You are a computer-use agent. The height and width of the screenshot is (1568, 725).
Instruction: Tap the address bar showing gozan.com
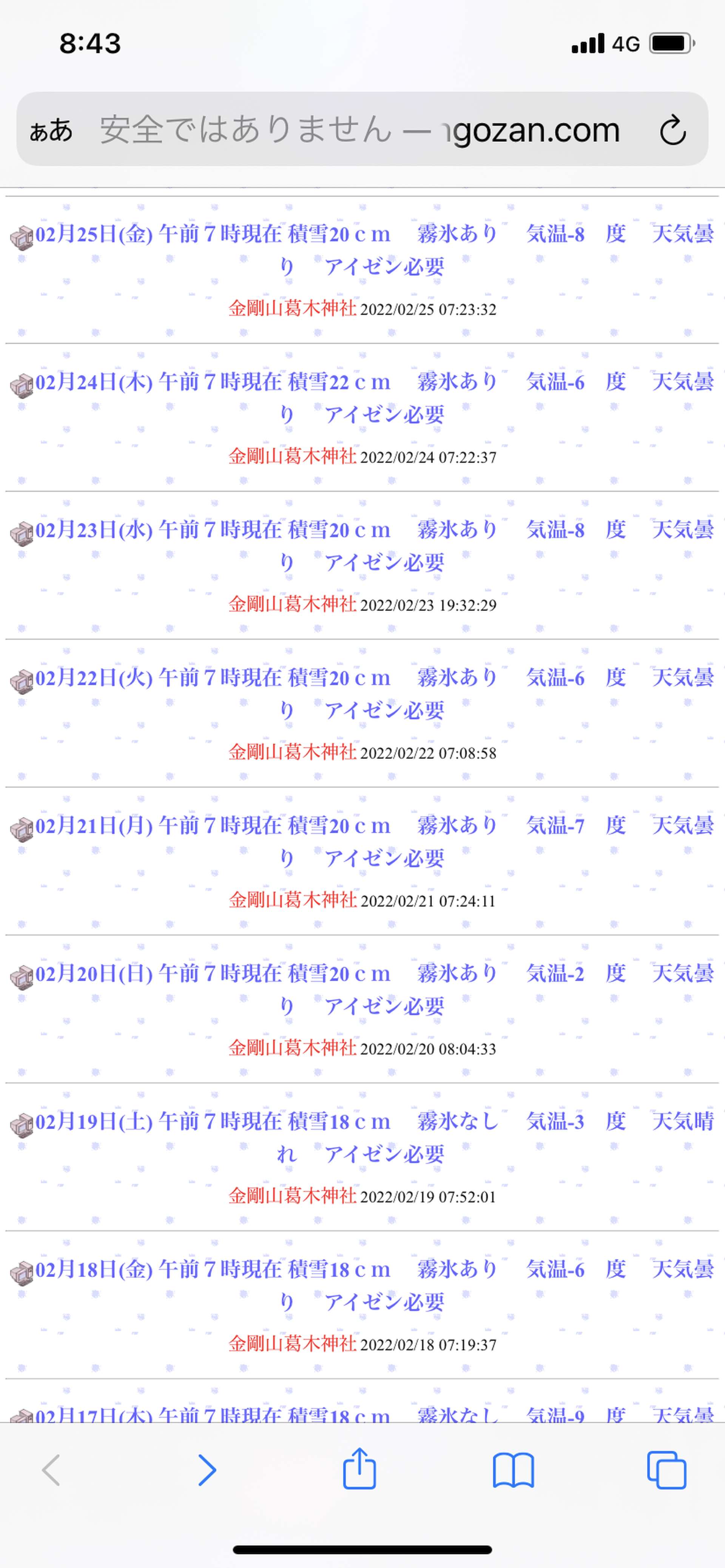[359, 129]
